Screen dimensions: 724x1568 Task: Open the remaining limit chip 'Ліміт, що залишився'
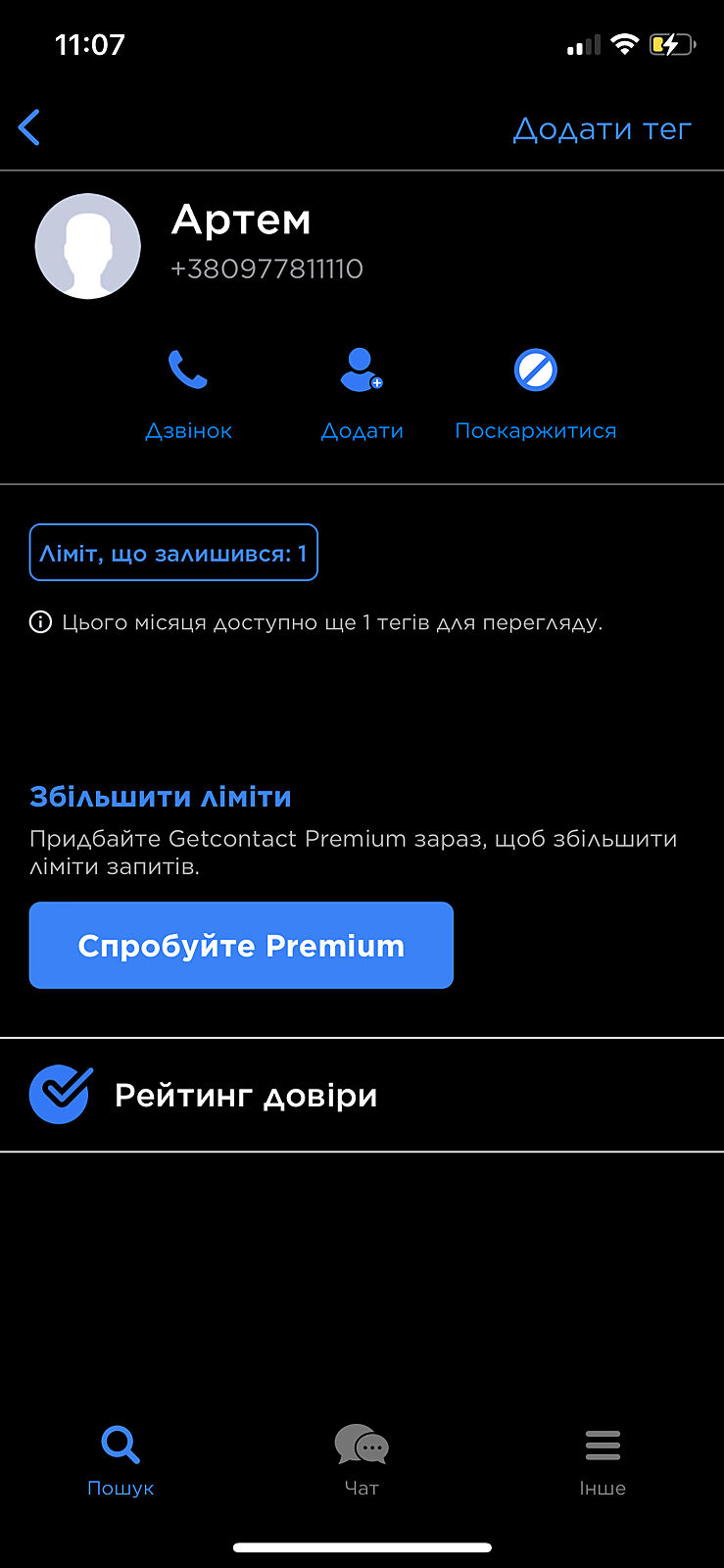point(173,553)
